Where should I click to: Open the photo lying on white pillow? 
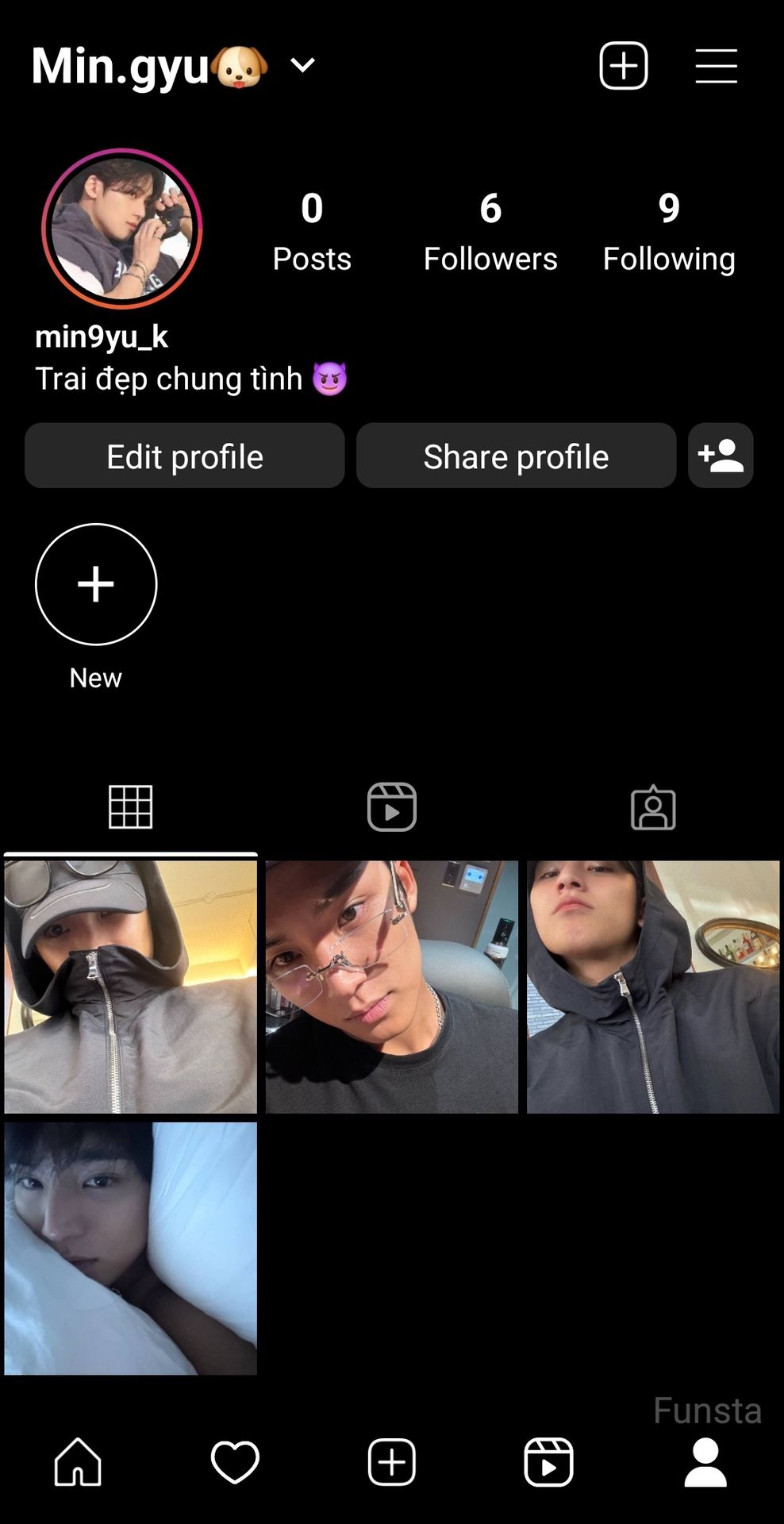click(x=130, y=1248)
